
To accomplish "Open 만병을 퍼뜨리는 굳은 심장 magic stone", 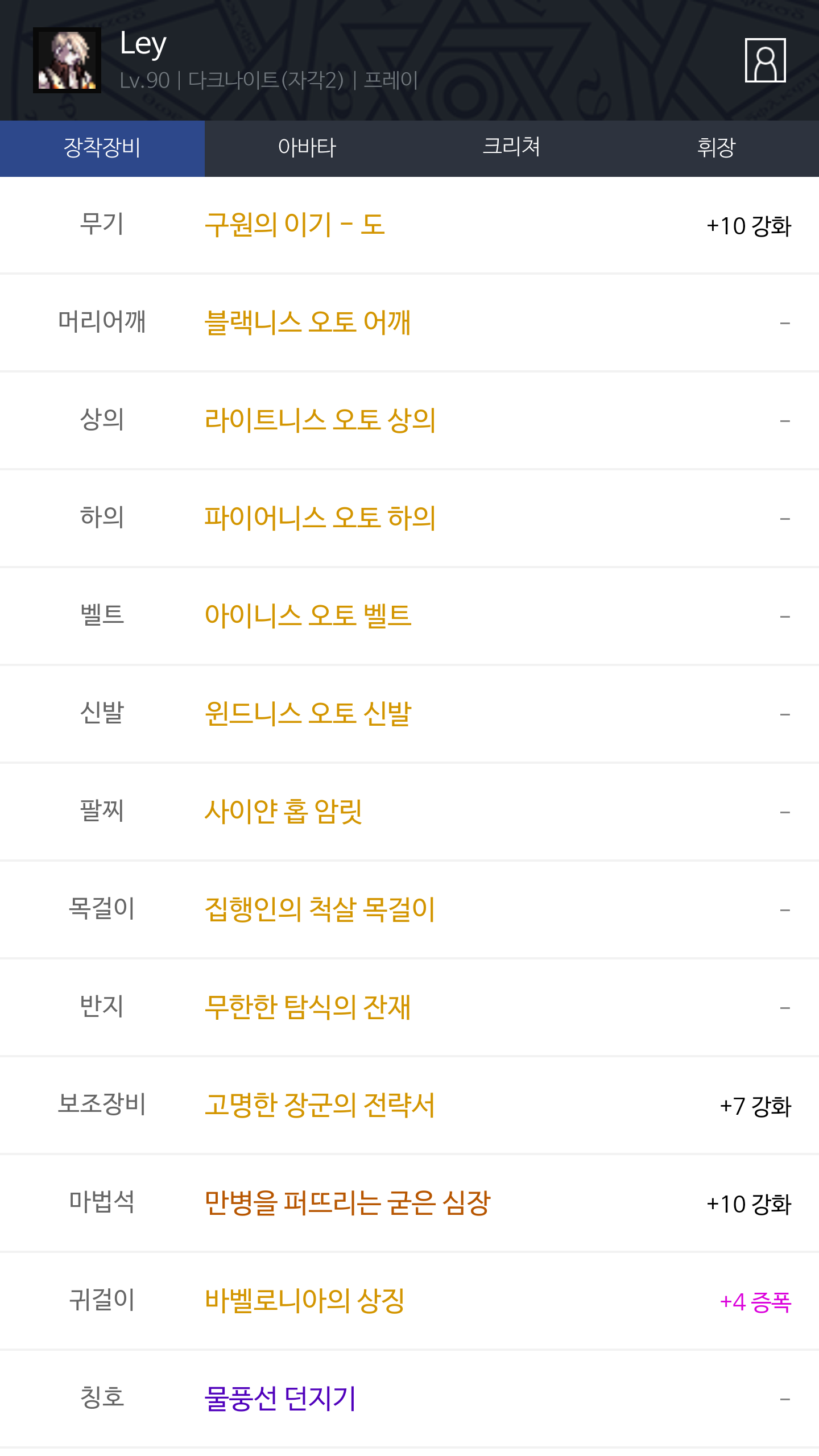I will (347, 1203).
